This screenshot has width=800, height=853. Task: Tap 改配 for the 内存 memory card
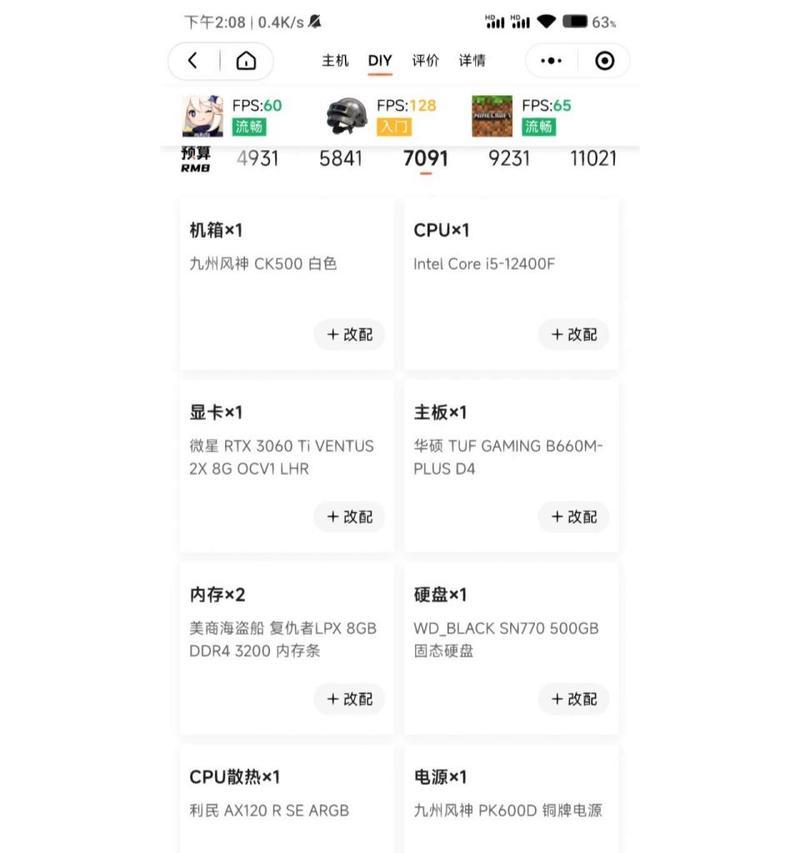349,699
